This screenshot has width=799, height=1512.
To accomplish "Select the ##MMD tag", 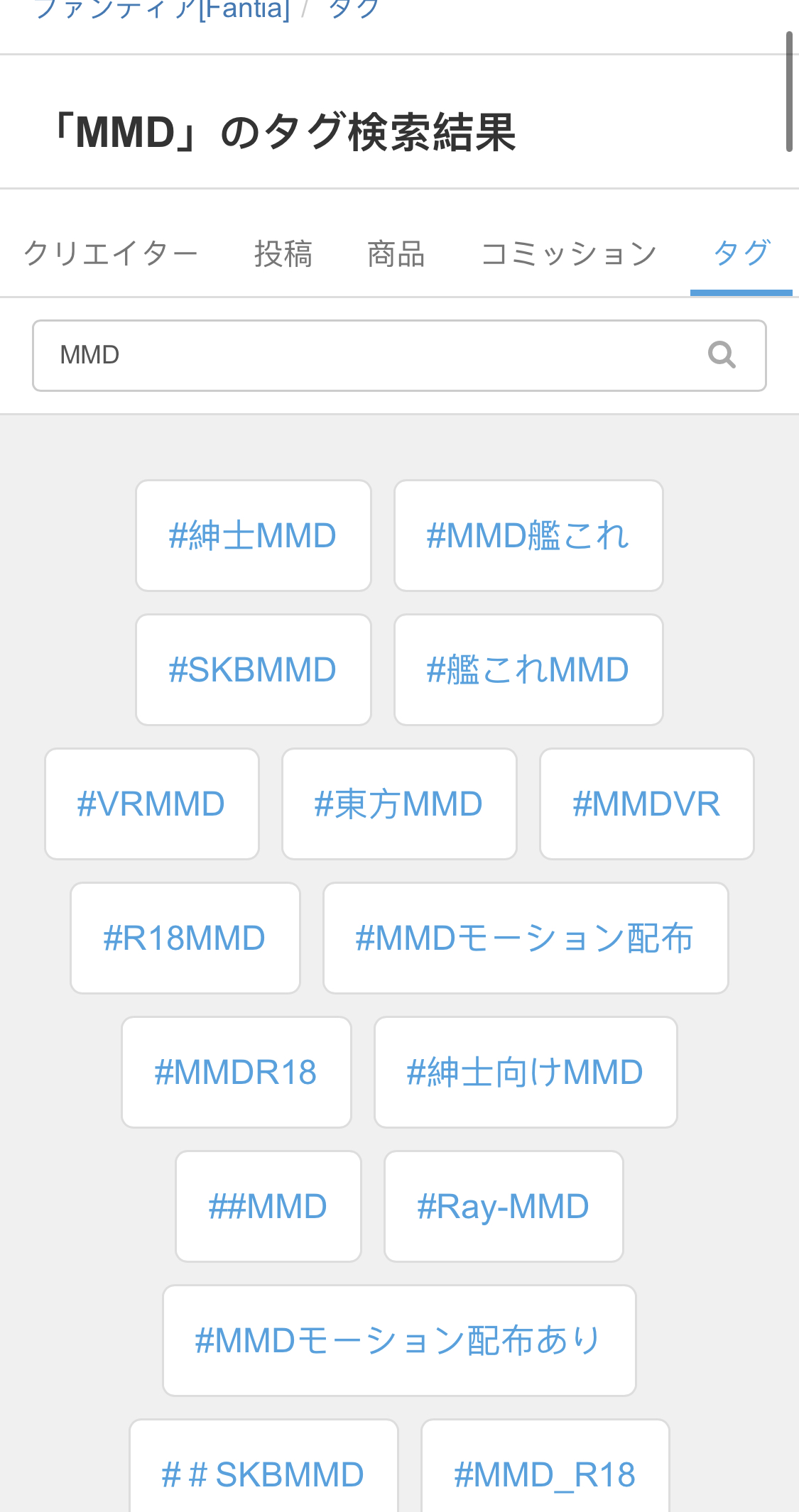I will (x=268, y=1206).
